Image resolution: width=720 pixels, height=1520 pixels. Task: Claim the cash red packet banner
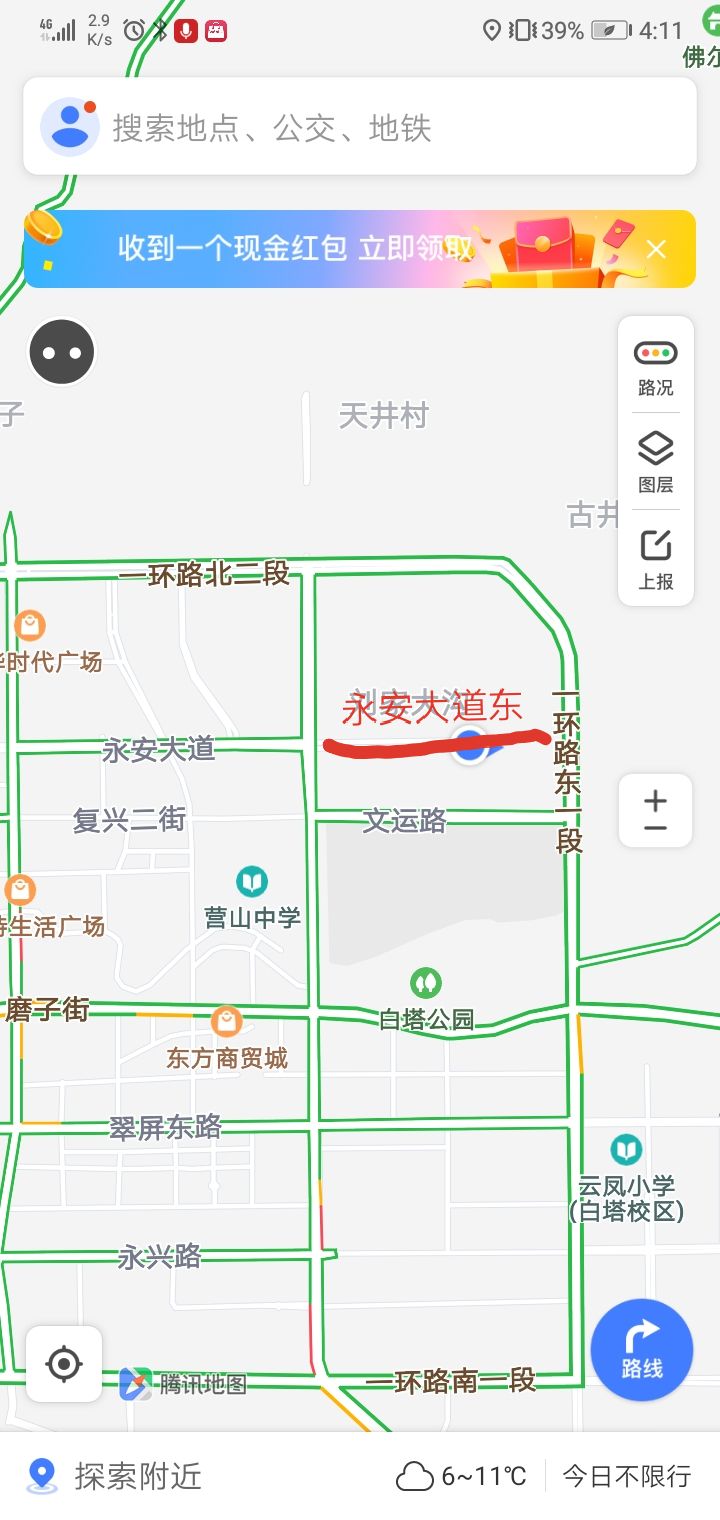click(x=300, y=248)
